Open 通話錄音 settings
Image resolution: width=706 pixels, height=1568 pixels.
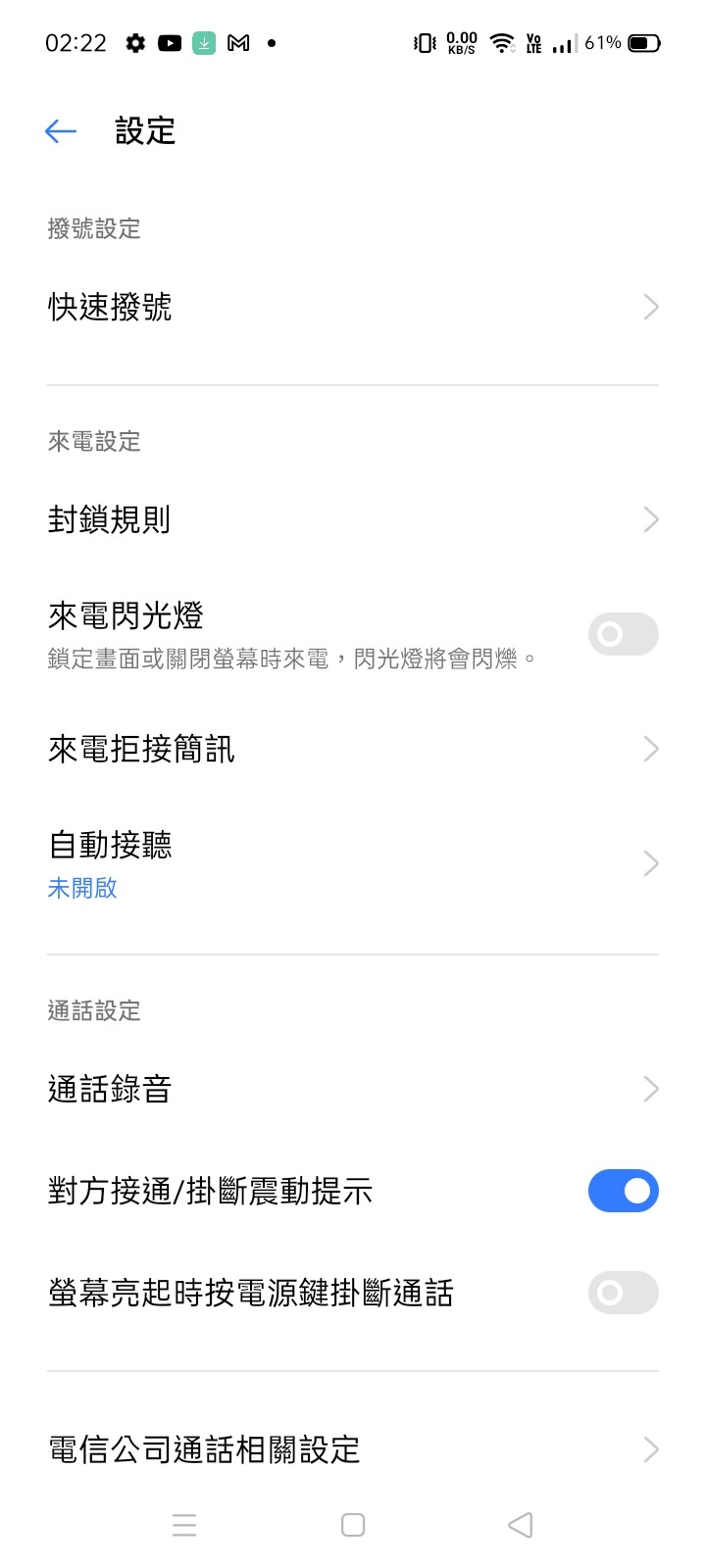point(353,1089)
